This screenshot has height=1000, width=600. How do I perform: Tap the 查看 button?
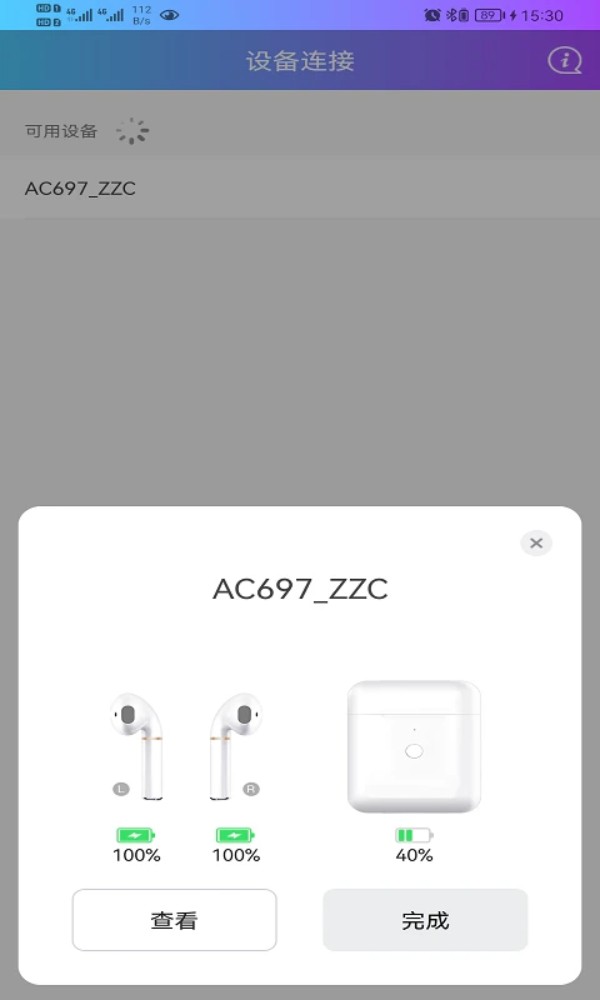pyautogui.click(x=174, y=920)
